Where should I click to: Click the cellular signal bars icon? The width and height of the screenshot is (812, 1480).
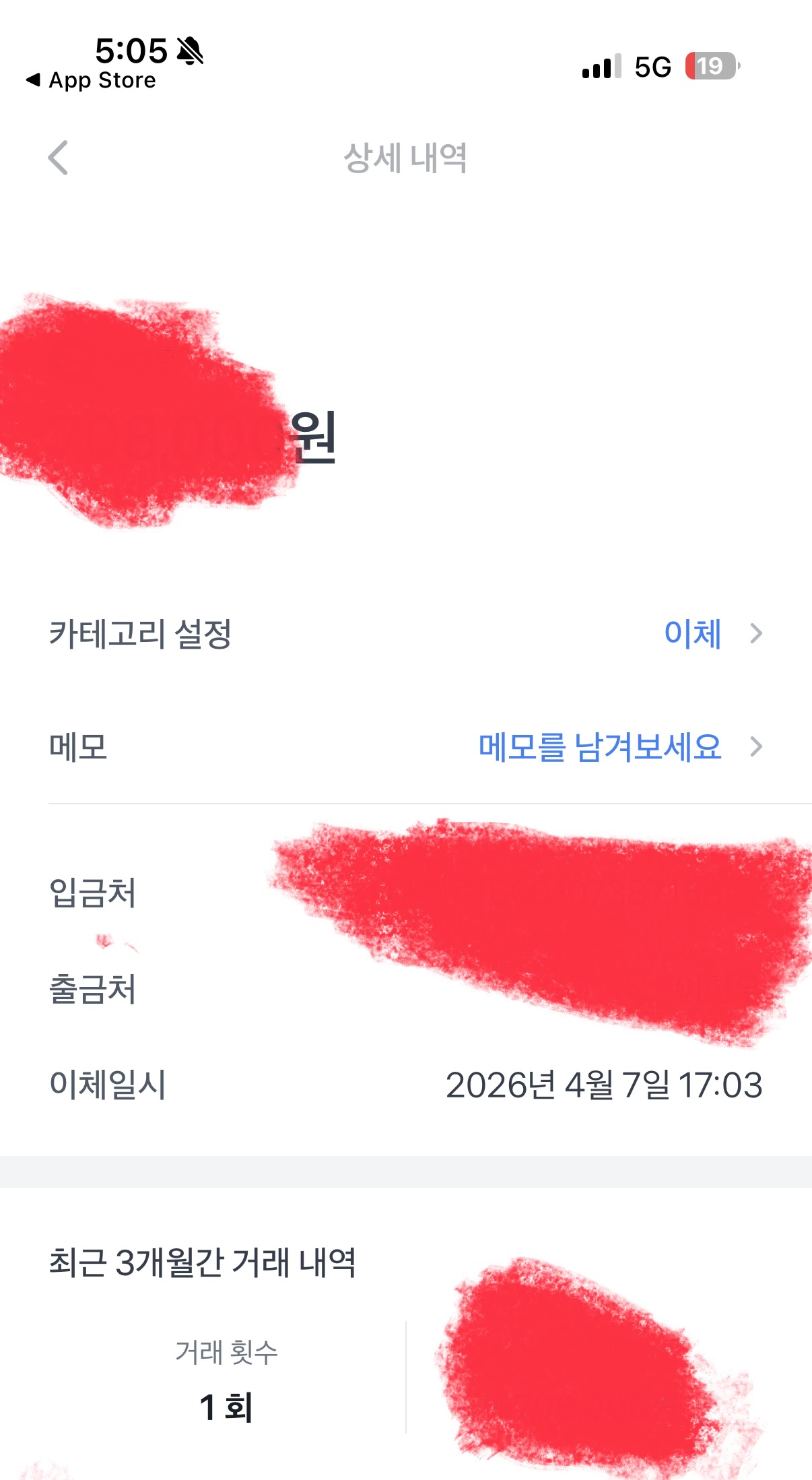click(599, 66)
